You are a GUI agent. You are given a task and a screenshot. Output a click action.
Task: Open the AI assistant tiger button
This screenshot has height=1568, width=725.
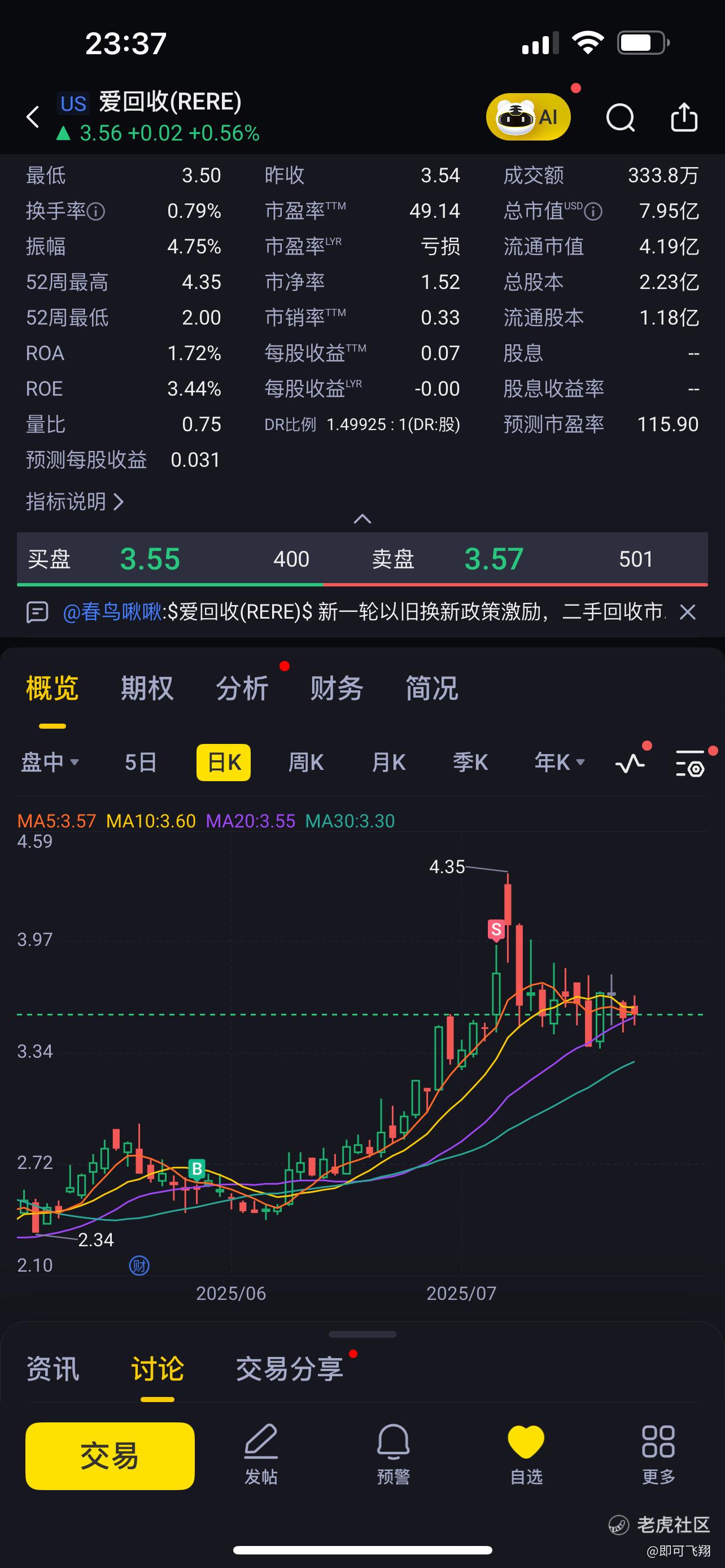click(x=528, y=117)
